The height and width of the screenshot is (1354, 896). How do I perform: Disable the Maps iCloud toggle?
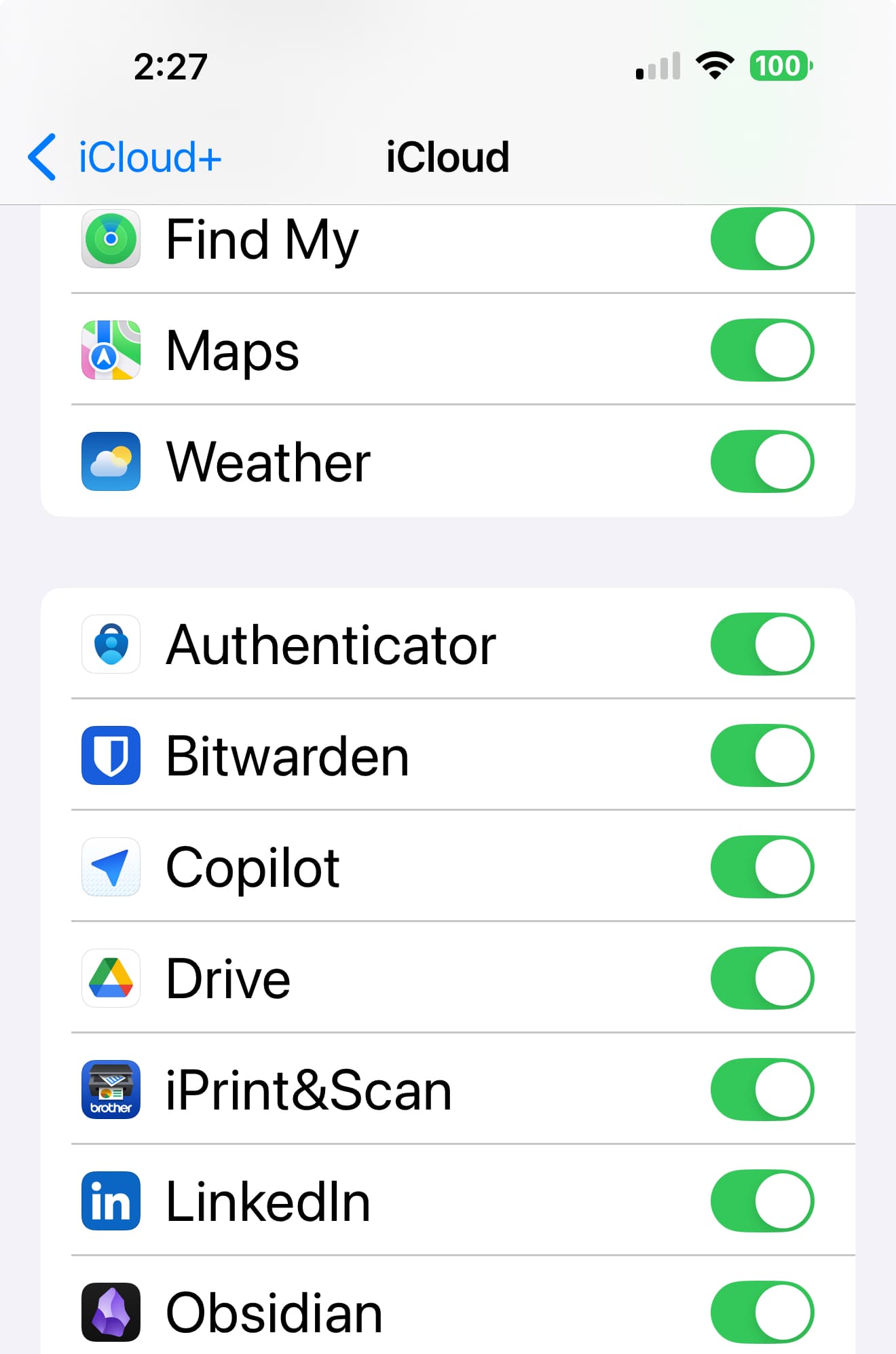click(762, 350)
